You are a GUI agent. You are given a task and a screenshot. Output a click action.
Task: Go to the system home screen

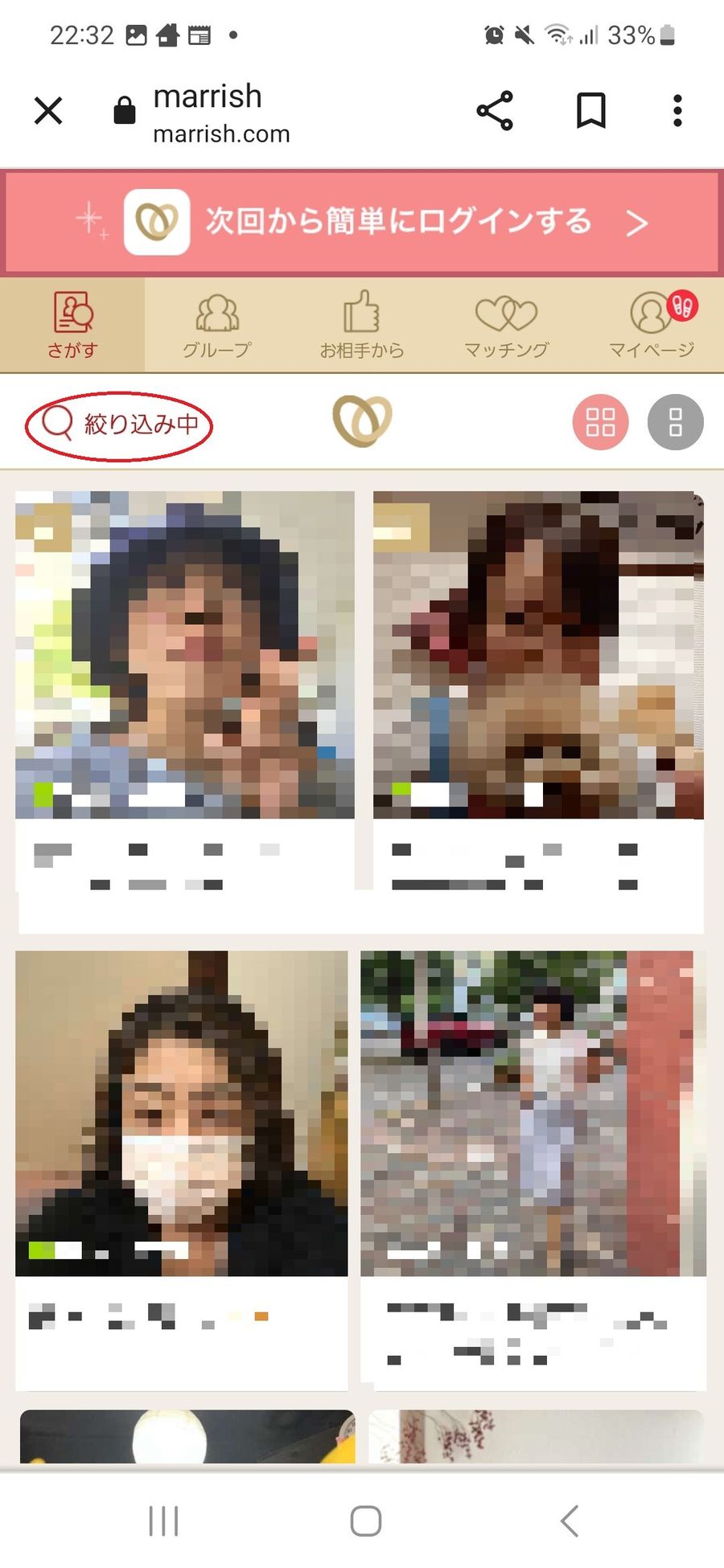pos(366,1521)
